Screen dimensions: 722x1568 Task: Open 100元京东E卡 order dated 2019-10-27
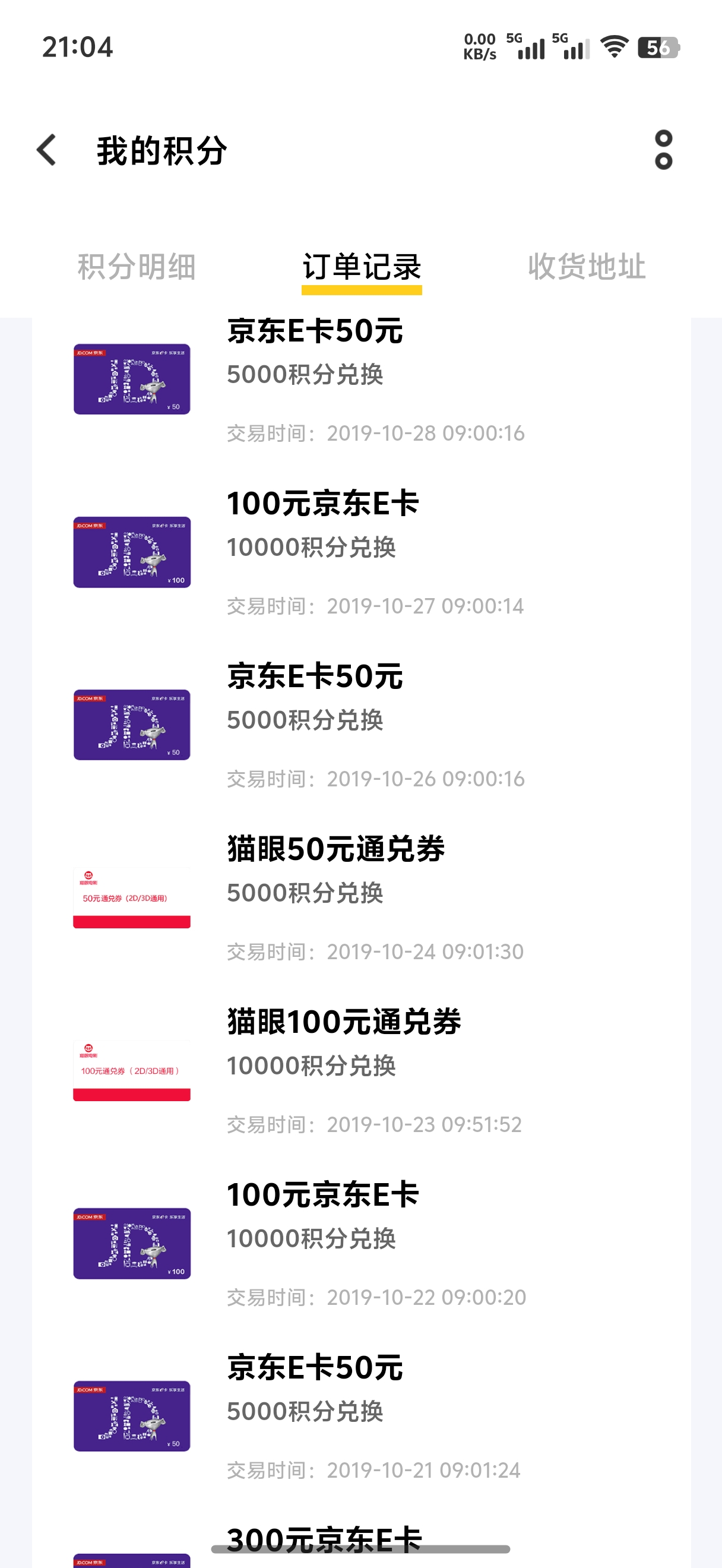tap(362, 552)
